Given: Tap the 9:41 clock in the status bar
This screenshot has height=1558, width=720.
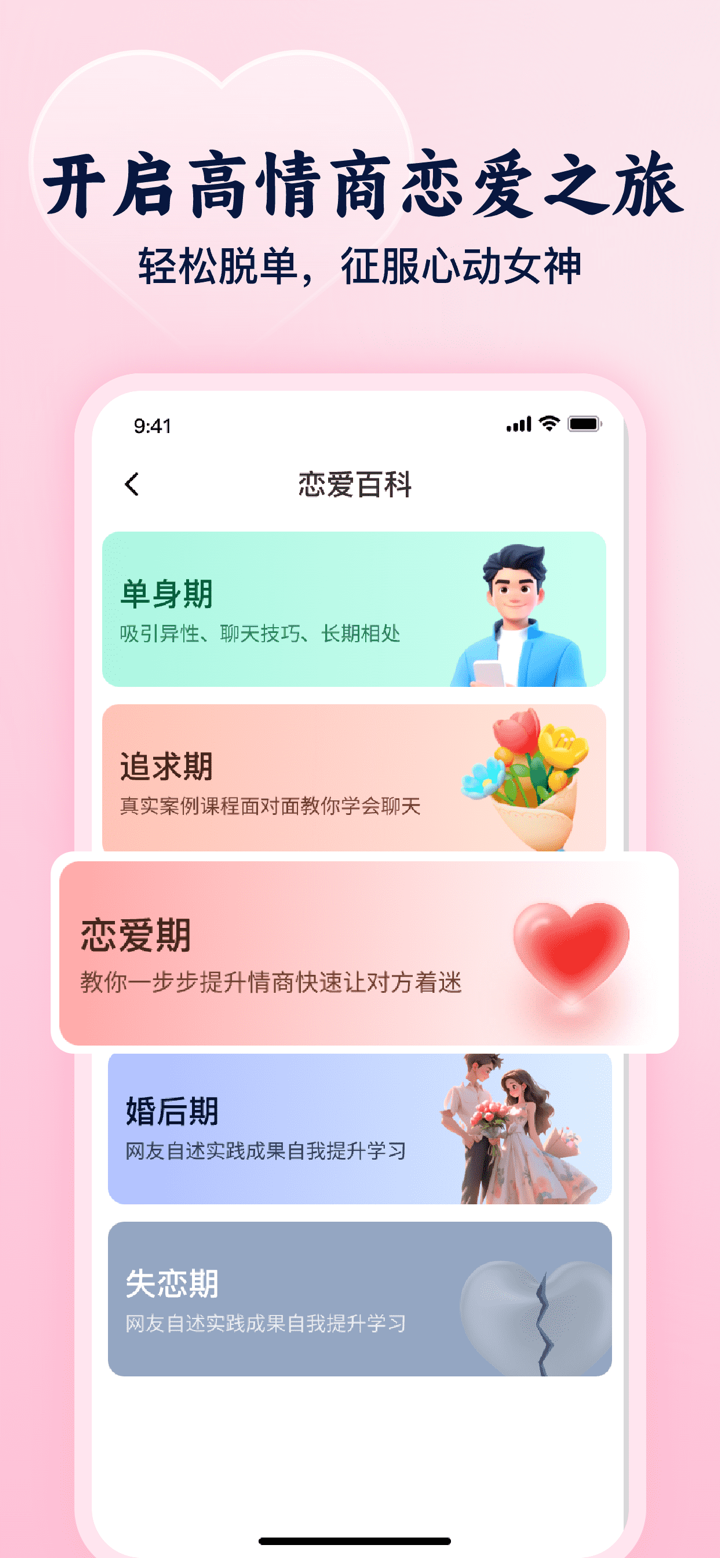Looking at the screenshot, I should (x=152, y=425).
